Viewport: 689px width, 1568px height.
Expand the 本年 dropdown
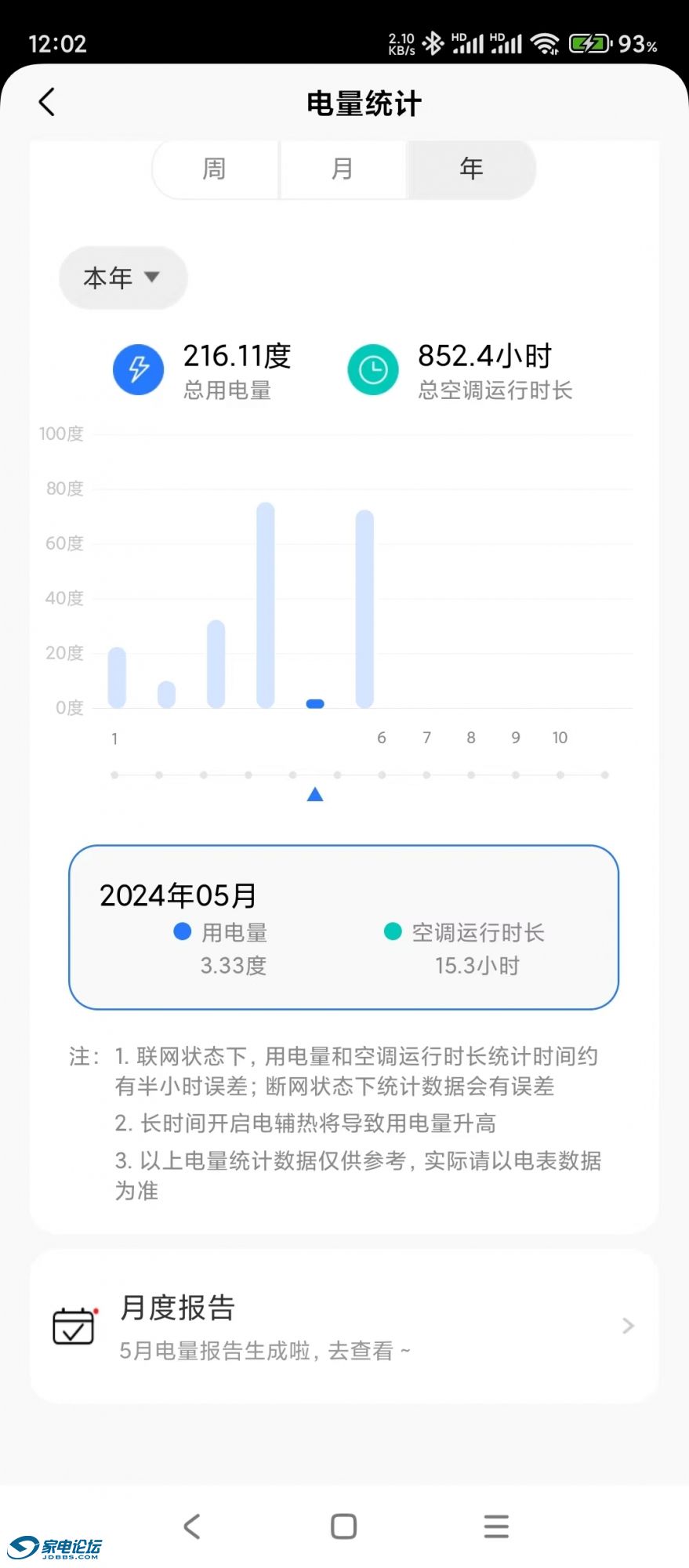pos(123,278)
